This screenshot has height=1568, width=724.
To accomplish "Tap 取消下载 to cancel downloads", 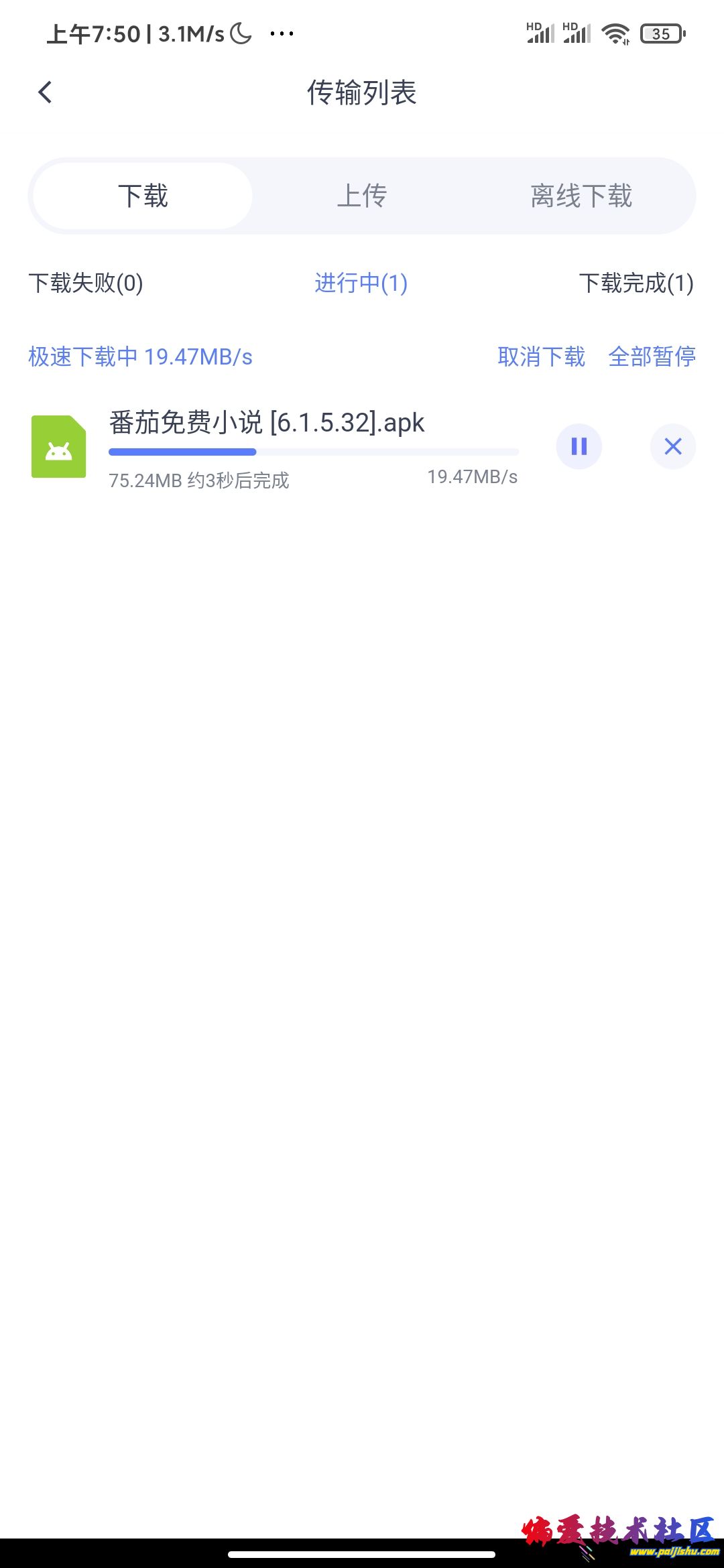I will 541,356.
